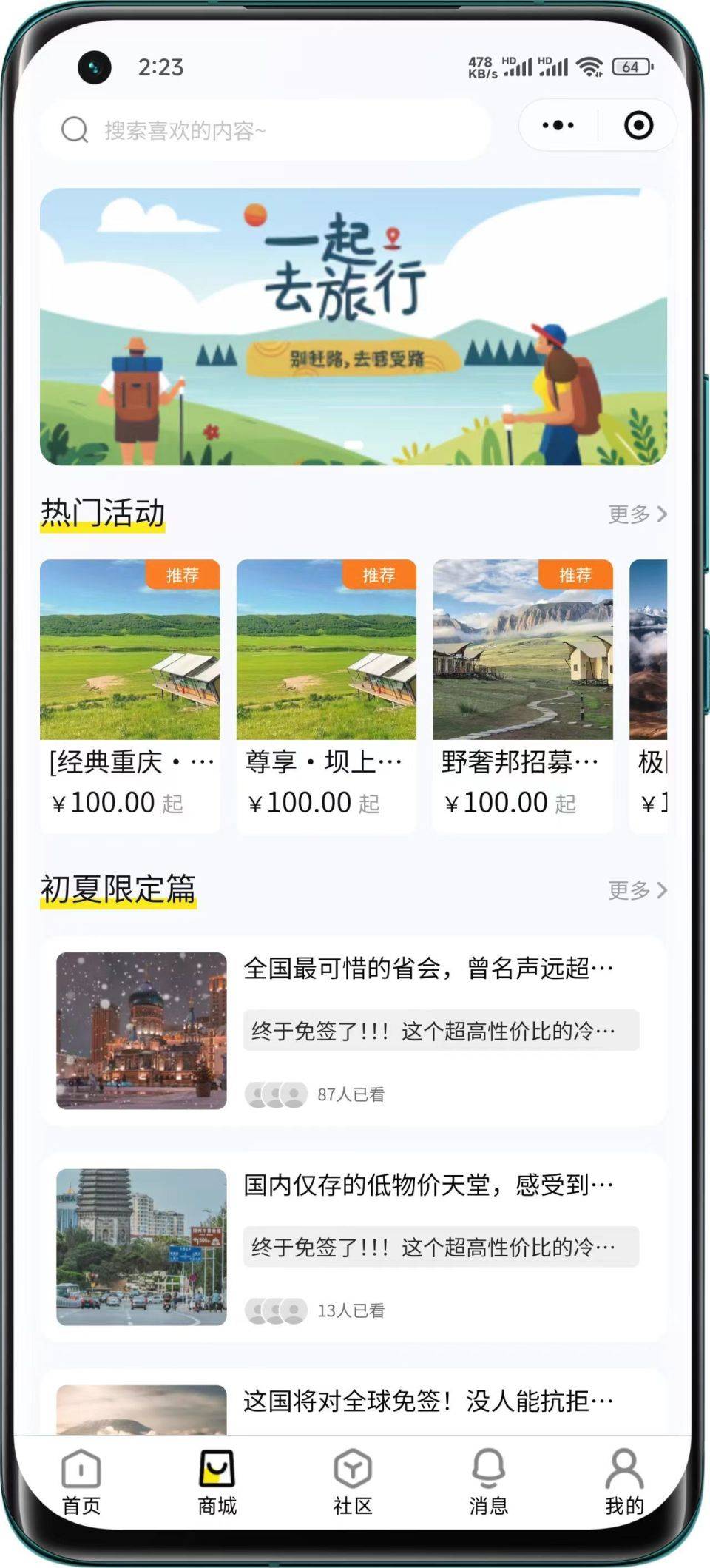Expand 更多 for 热门活动 section
The width and height of the screenshot is (710, 1568).
click(x=637, y=512)
